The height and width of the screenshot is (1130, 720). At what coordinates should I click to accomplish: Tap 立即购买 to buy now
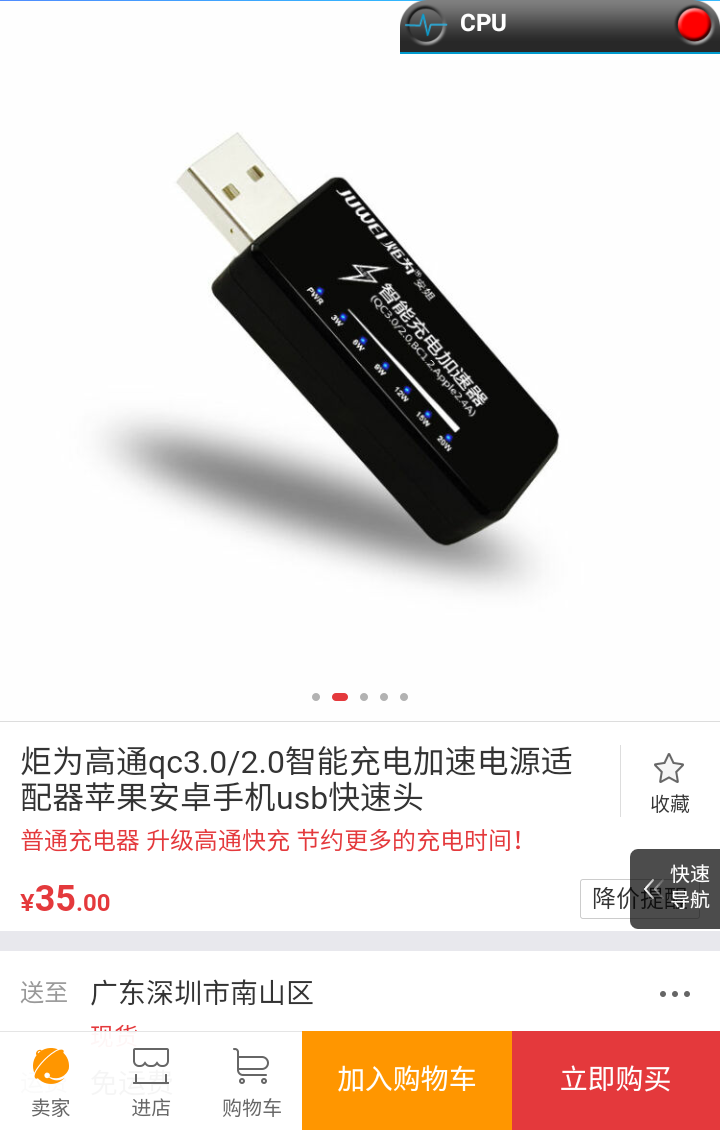pos(615,1080)
